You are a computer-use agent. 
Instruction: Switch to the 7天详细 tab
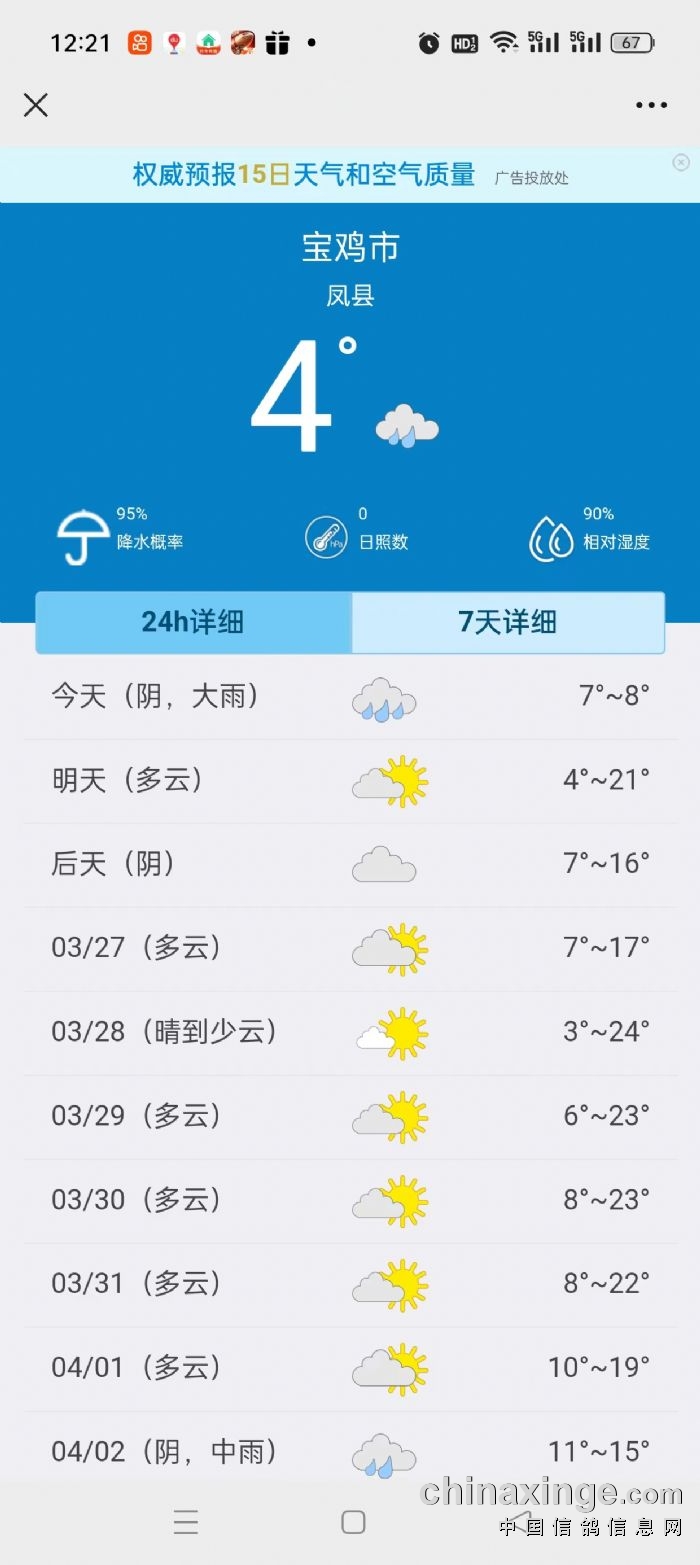tap(508, 622)
